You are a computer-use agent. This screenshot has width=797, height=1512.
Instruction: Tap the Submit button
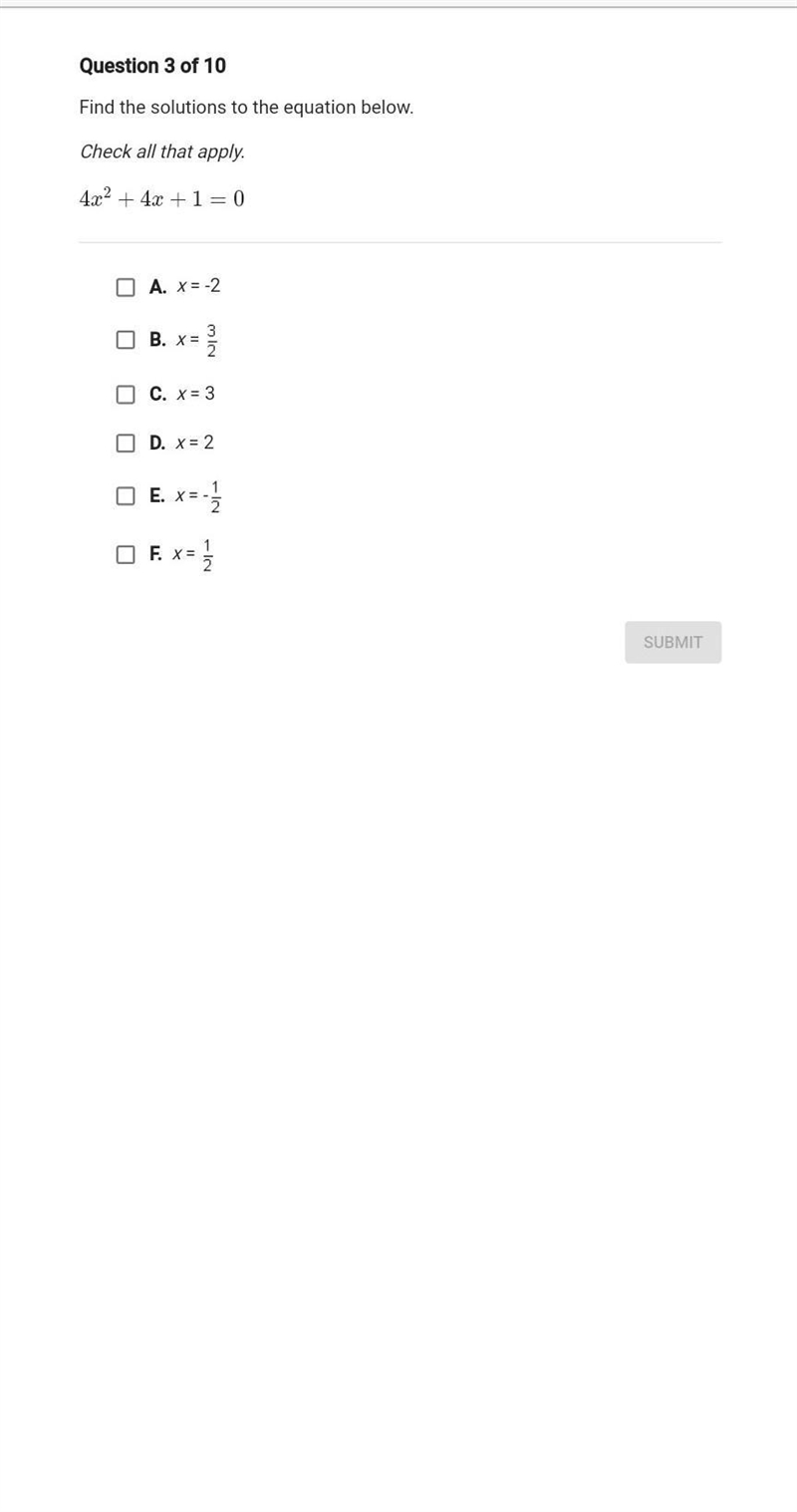coord(673,642)
